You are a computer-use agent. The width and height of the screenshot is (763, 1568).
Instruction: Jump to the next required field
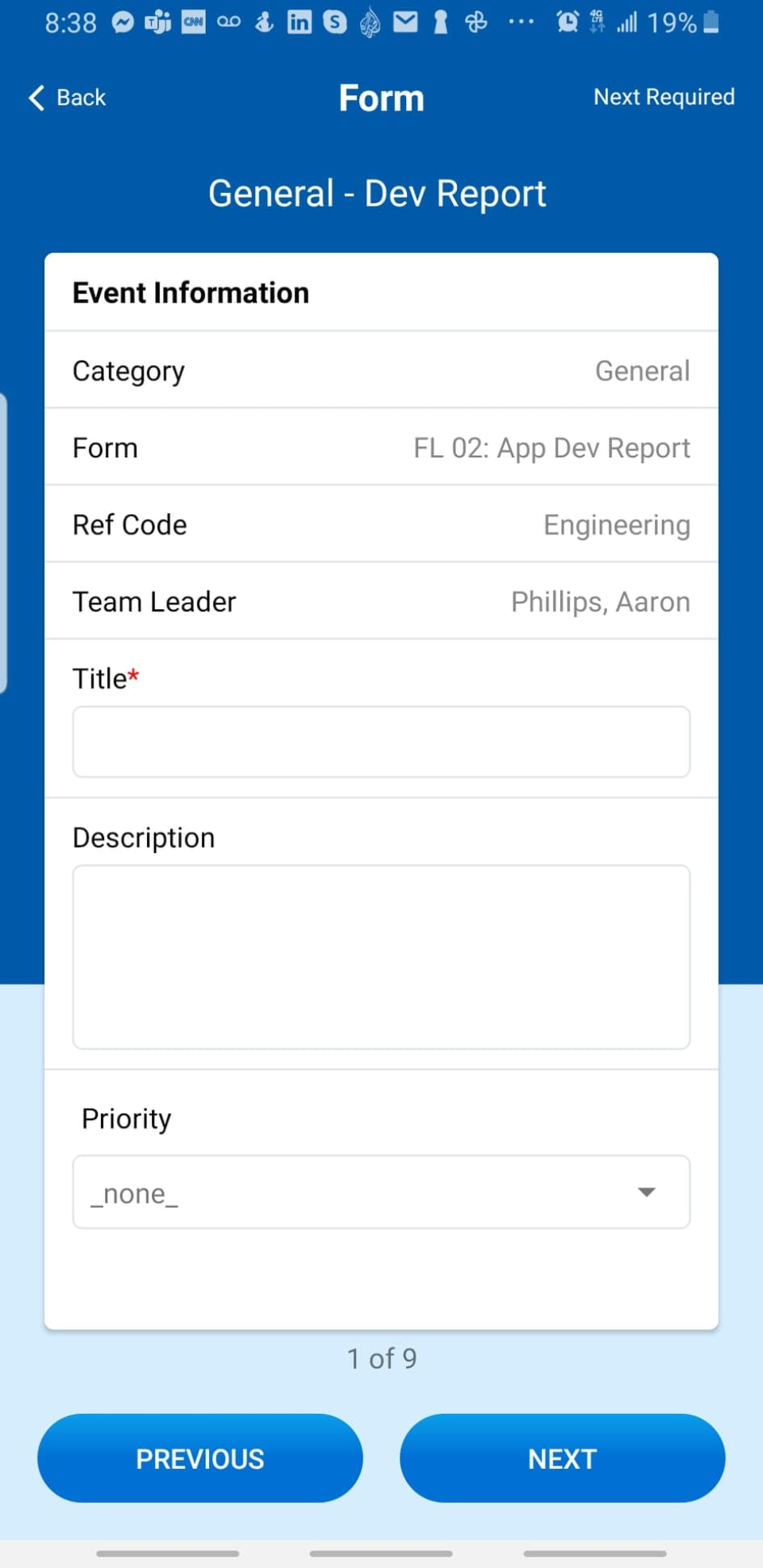click(664, 97)
